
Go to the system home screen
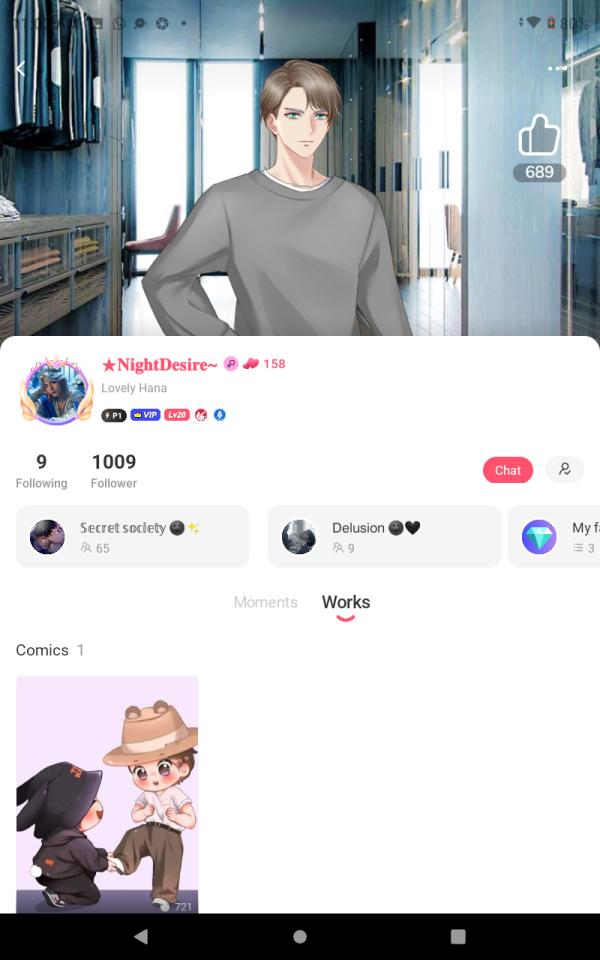coord(300,937)
